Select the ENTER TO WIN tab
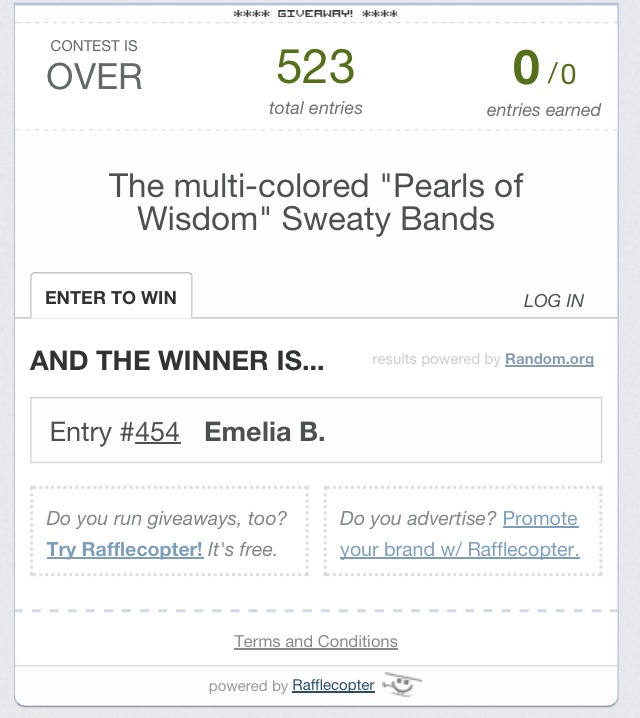The image size is (640, 718). (111, 297)
